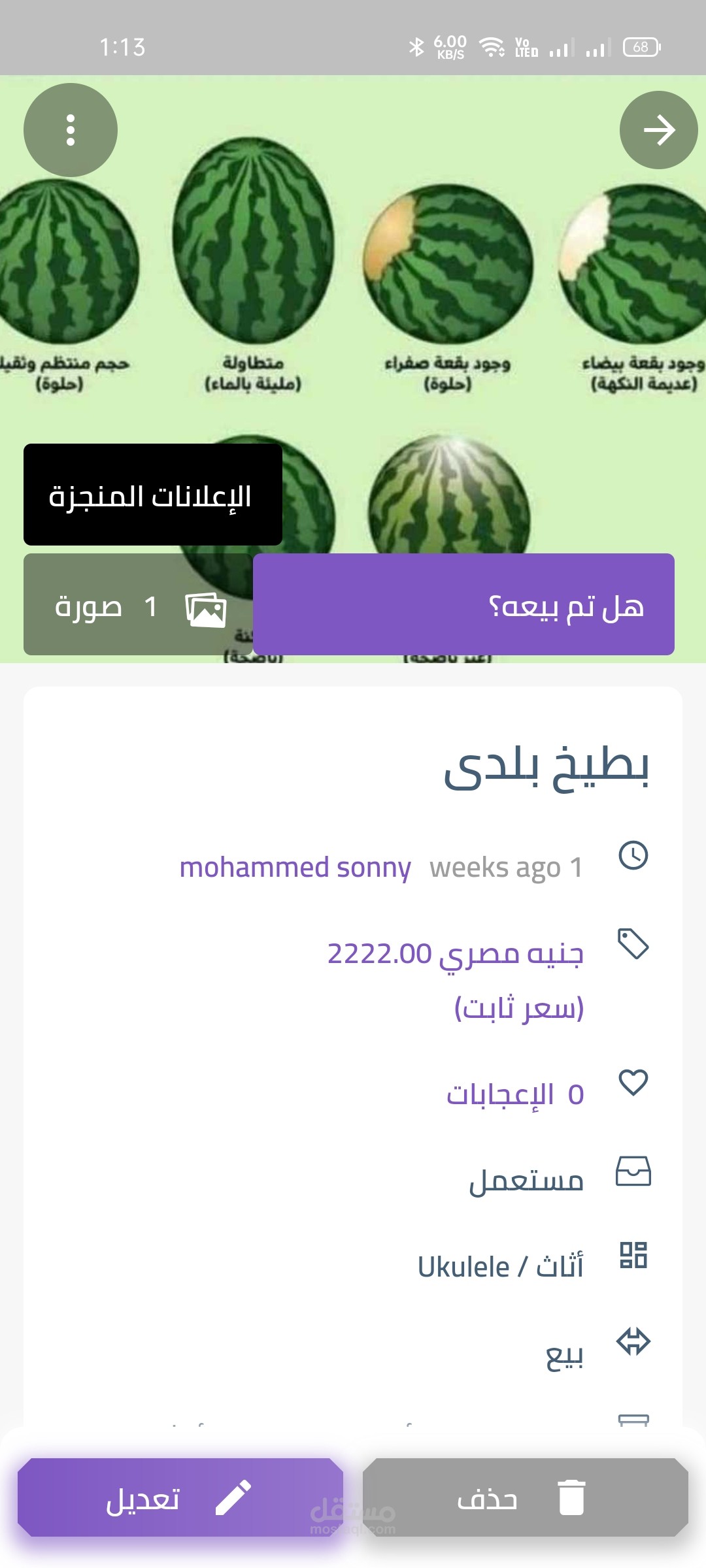Tap the الإعلانات المنجزة button

pyautogui.click(x=152, y=495)
